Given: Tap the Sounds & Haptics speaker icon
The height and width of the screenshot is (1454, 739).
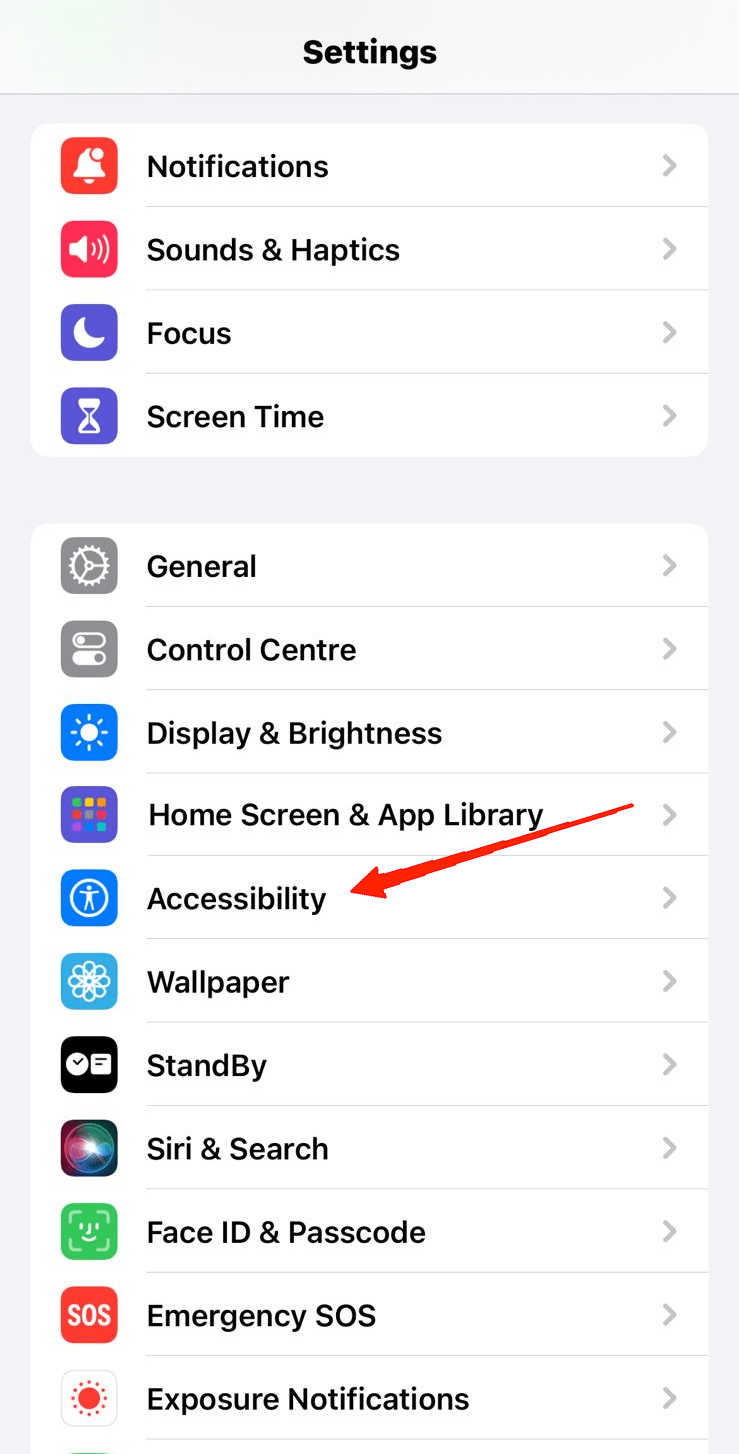Looking at the screenshot, I should point(89,249).
